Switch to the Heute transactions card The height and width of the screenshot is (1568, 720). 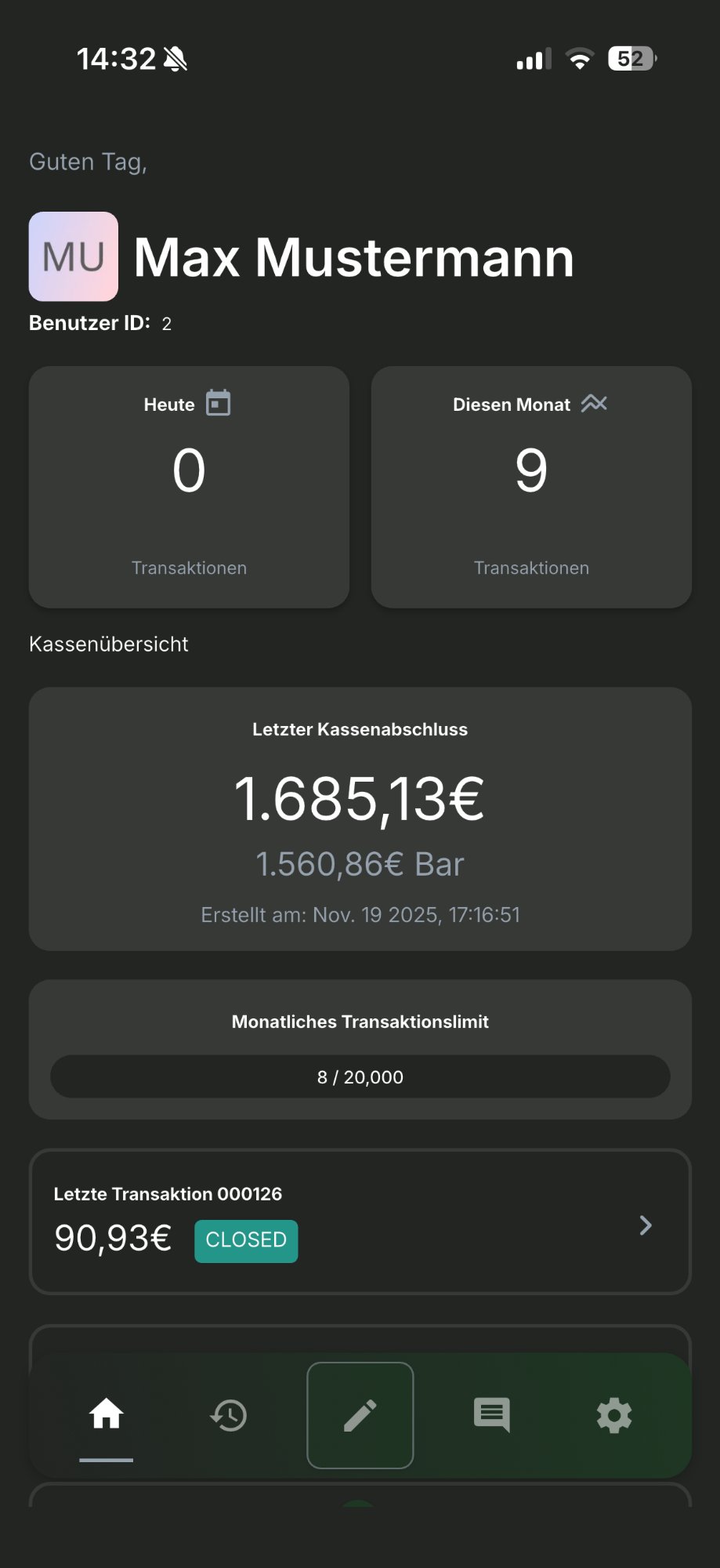tap(188, 486)
